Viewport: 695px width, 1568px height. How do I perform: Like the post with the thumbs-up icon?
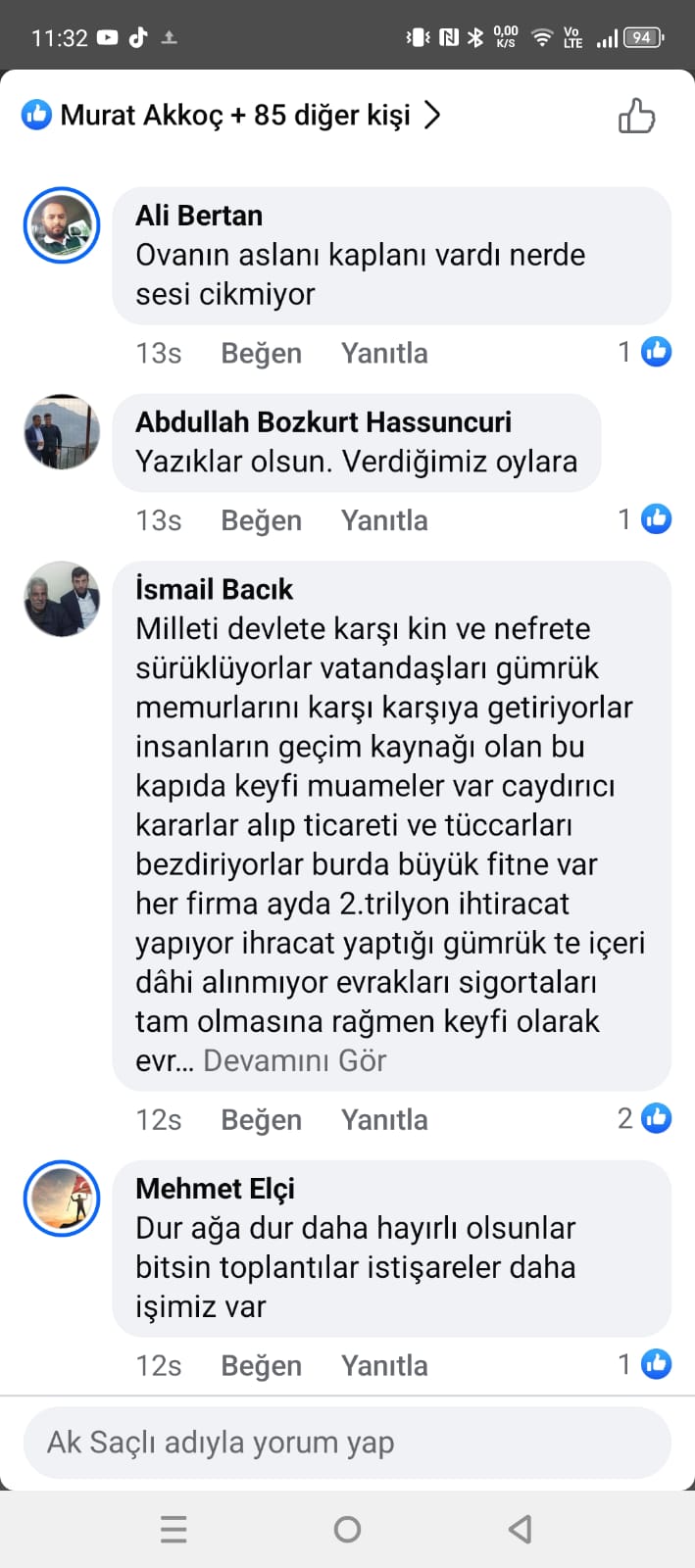click(x=636, y=117)
